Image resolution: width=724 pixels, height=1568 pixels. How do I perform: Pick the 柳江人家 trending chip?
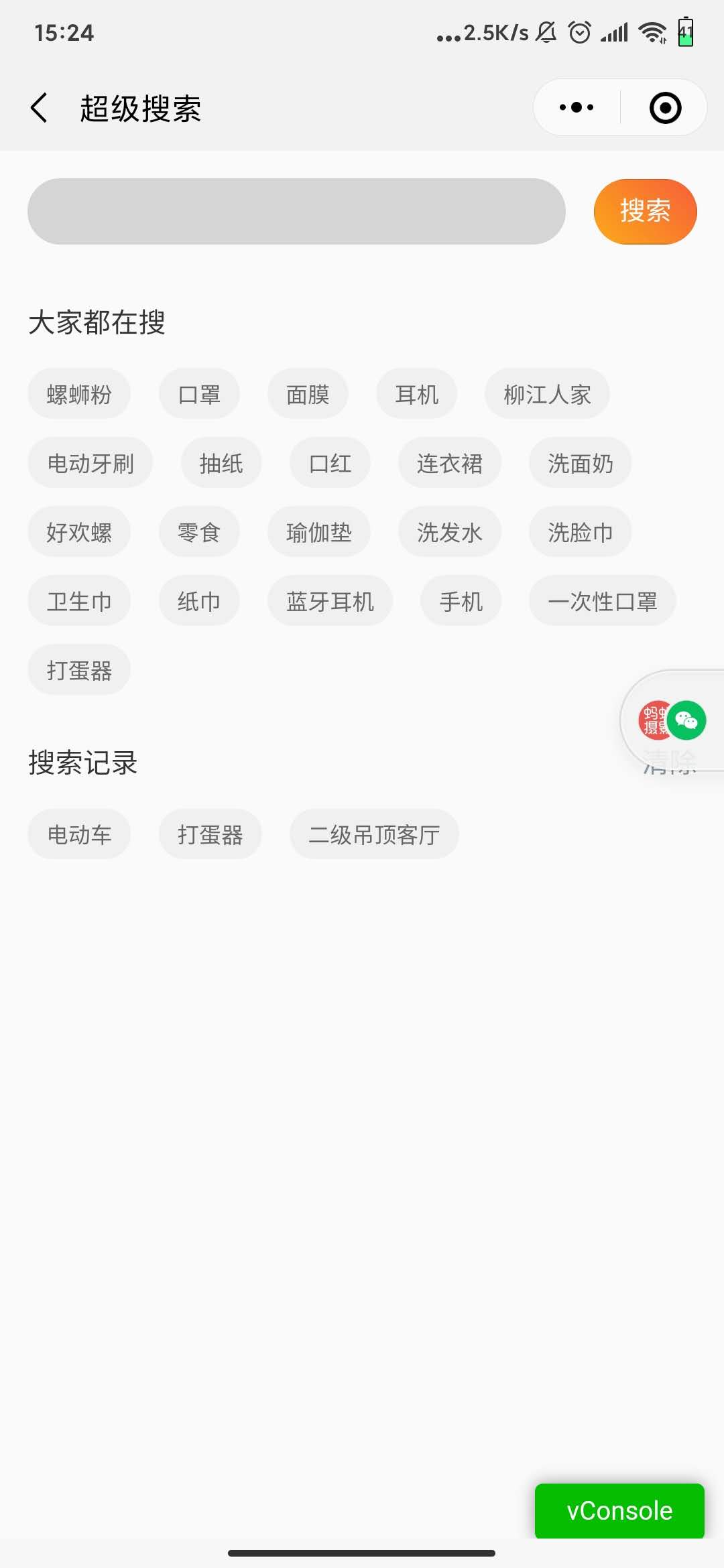[x=547, y=394]
